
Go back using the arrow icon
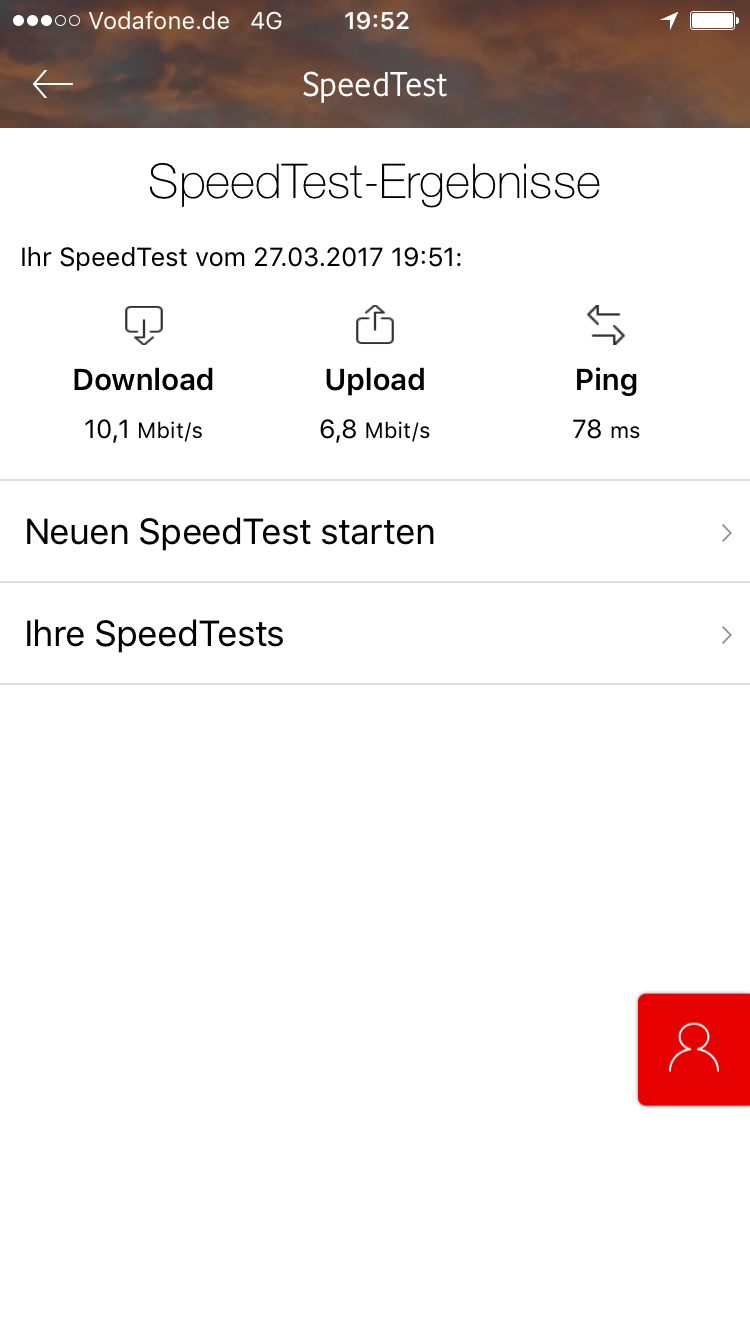tap(53, 85)
